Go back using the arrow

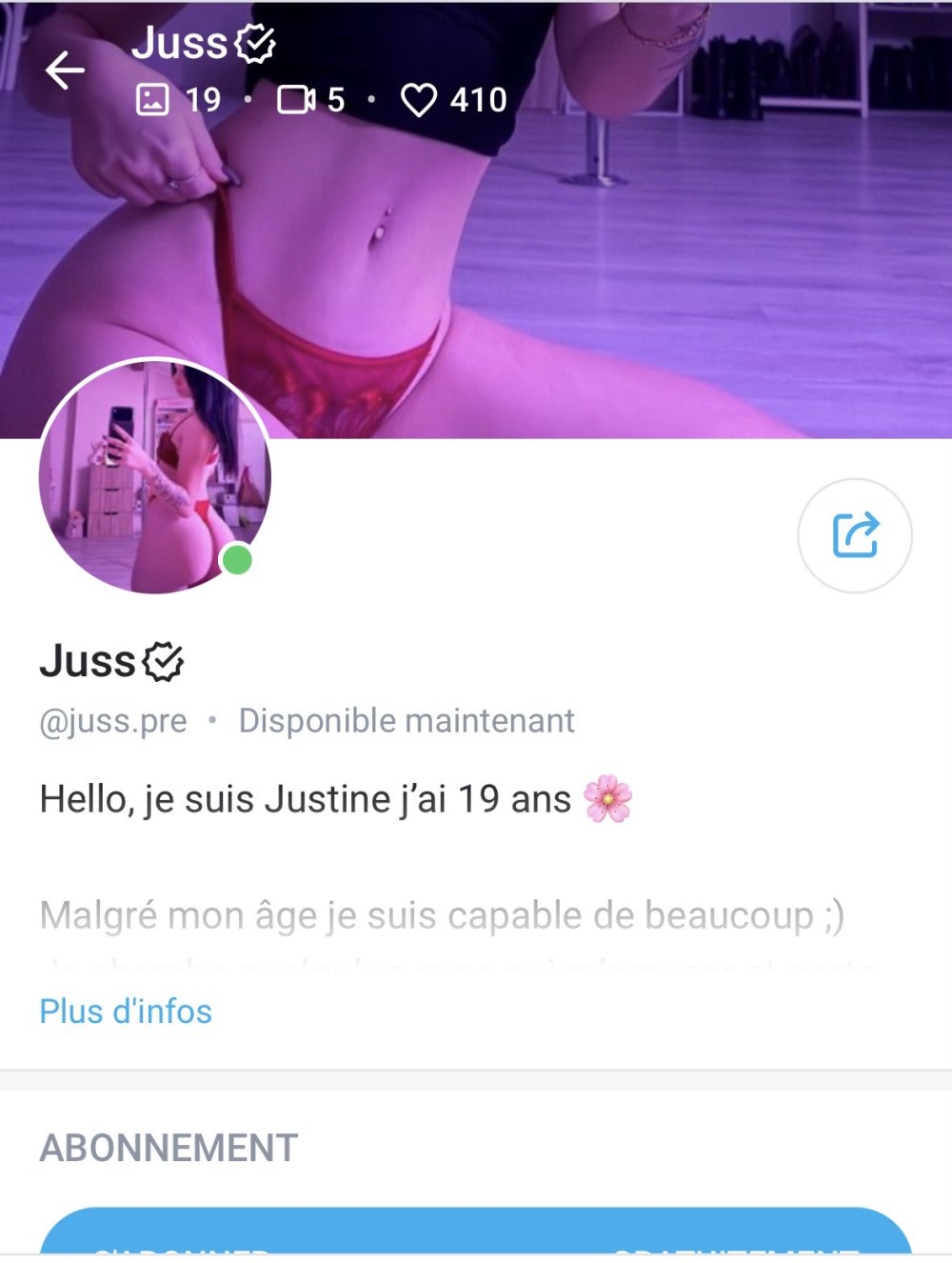pyautogui.click(x=65, y=70)
